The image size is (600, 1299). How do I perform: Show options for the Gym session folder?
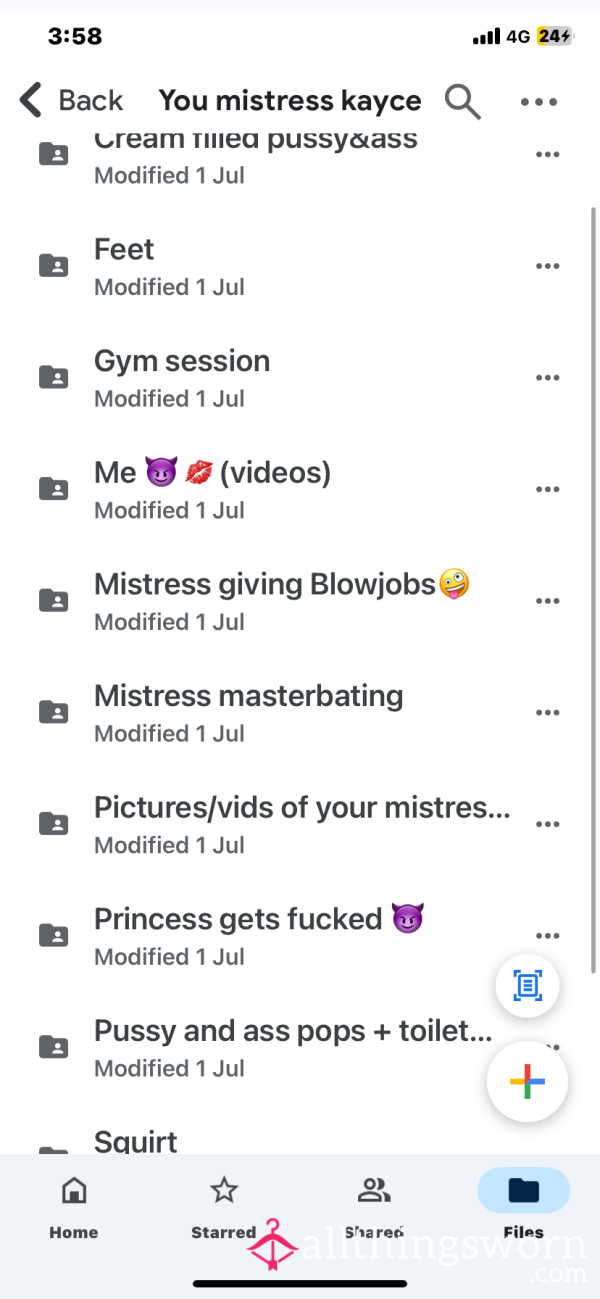coord(547,378)
